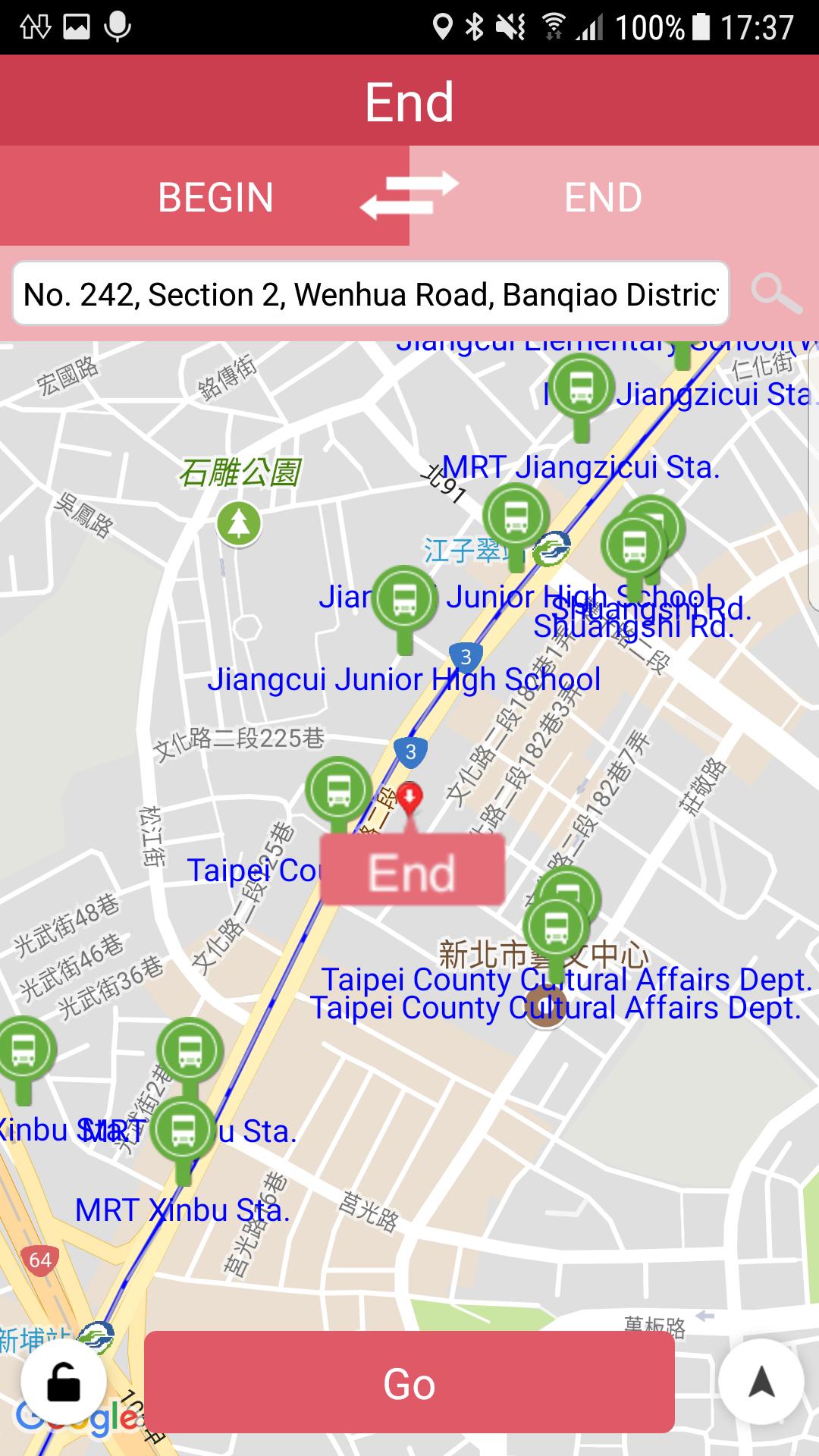Tap the MRT Jiangzicui Sta. label
The image size is (819, 1456).
[x=582, y=466]
